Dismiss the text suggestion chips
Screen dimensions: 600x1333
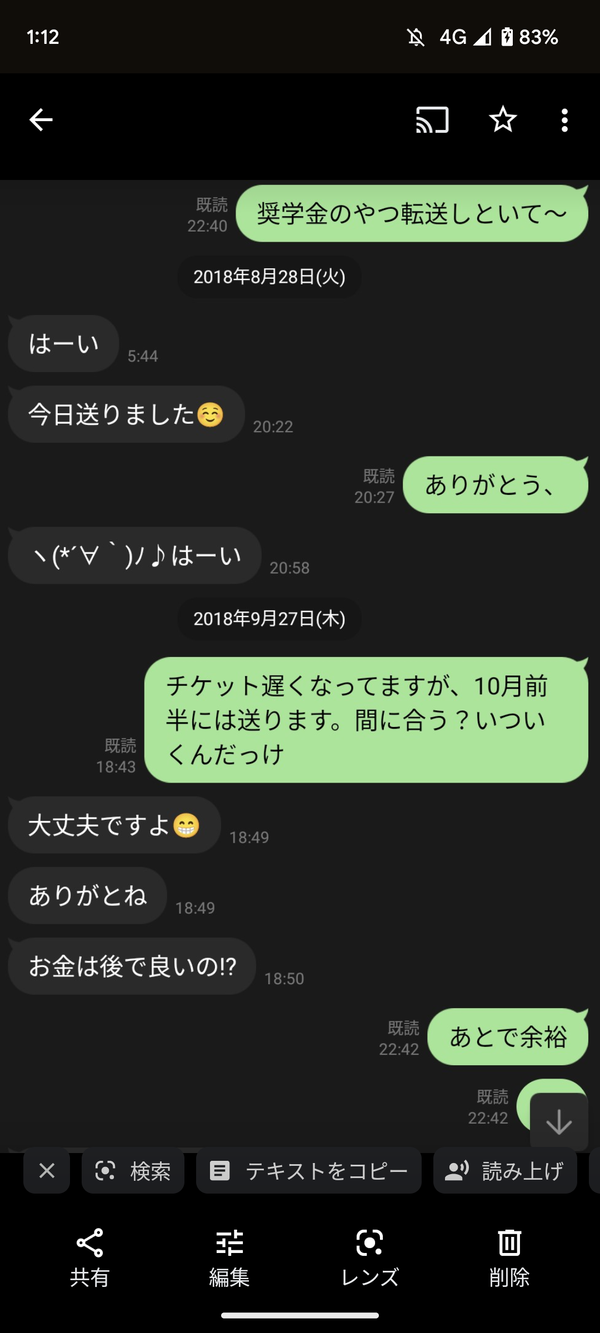47,1171
